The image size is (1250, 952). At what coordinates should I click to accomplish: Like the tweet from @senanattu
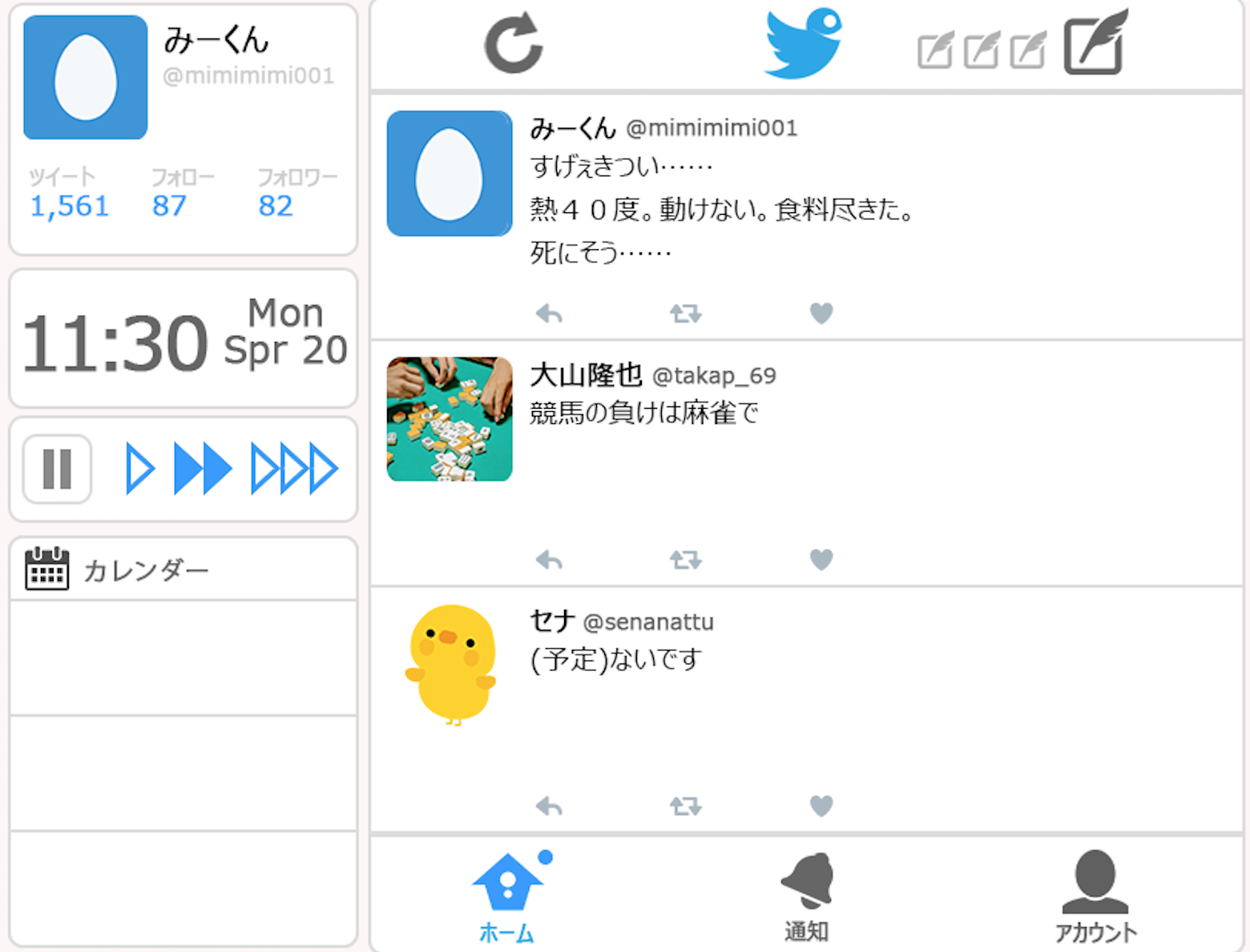coord(821,805)
